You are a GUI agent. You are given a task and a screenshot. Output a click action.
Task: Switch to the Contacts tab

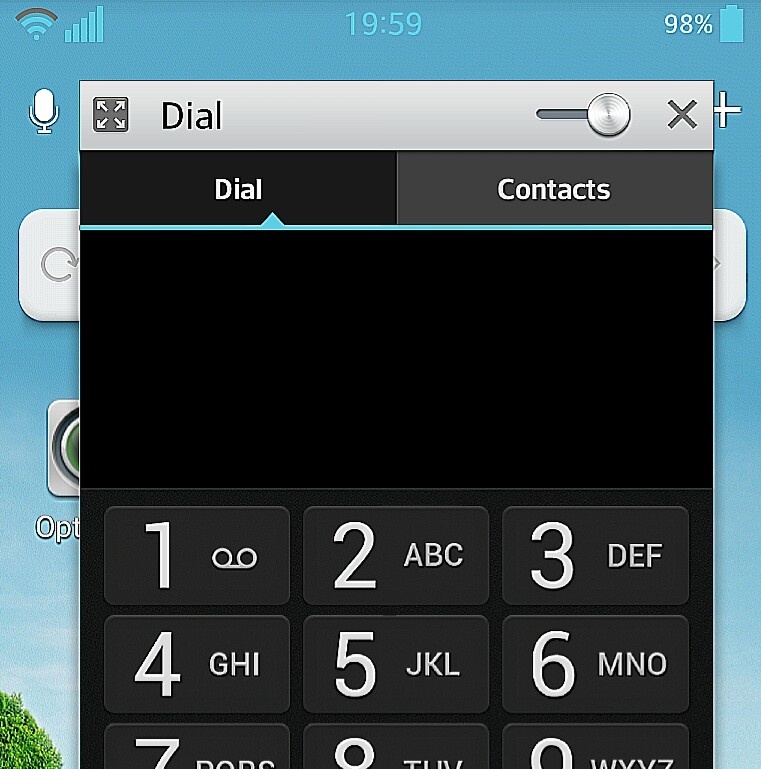tap(554, 189)
